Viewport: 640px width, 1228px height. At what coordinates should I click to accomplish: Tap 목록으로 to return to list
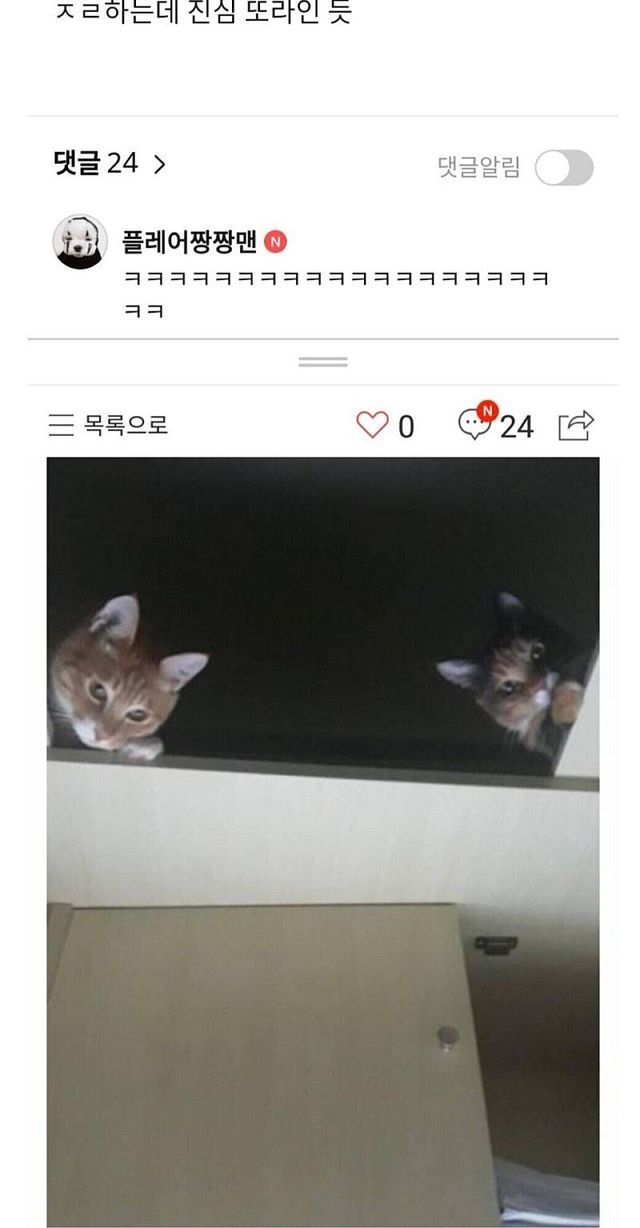click(x=108, y=426)
